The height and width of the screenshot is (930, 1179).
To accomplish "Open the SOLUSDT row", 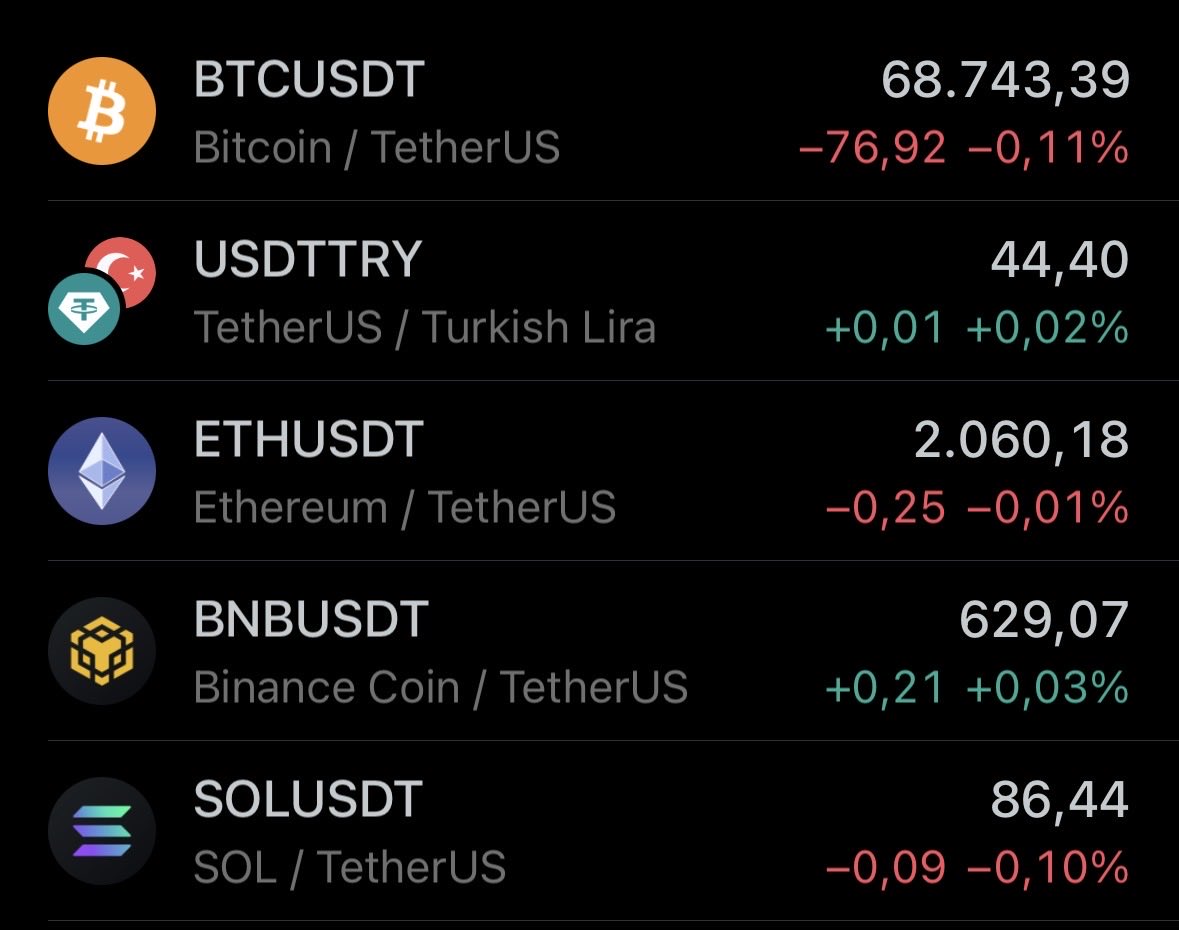I will point(589,831).
